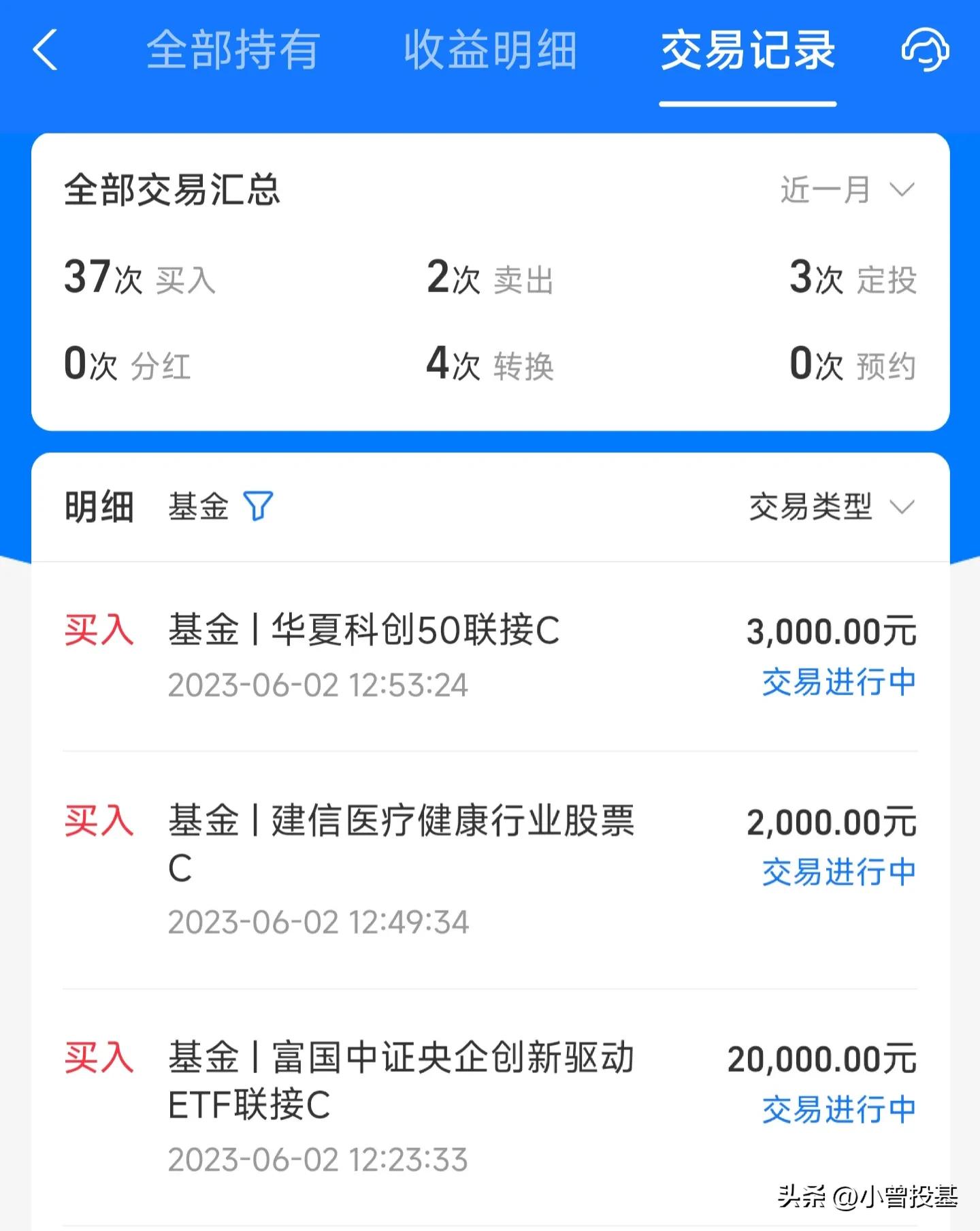Switch to the 收益明细 tab
The width and height of the screenshot is (980, 1231).
click(x=490, y=50)
